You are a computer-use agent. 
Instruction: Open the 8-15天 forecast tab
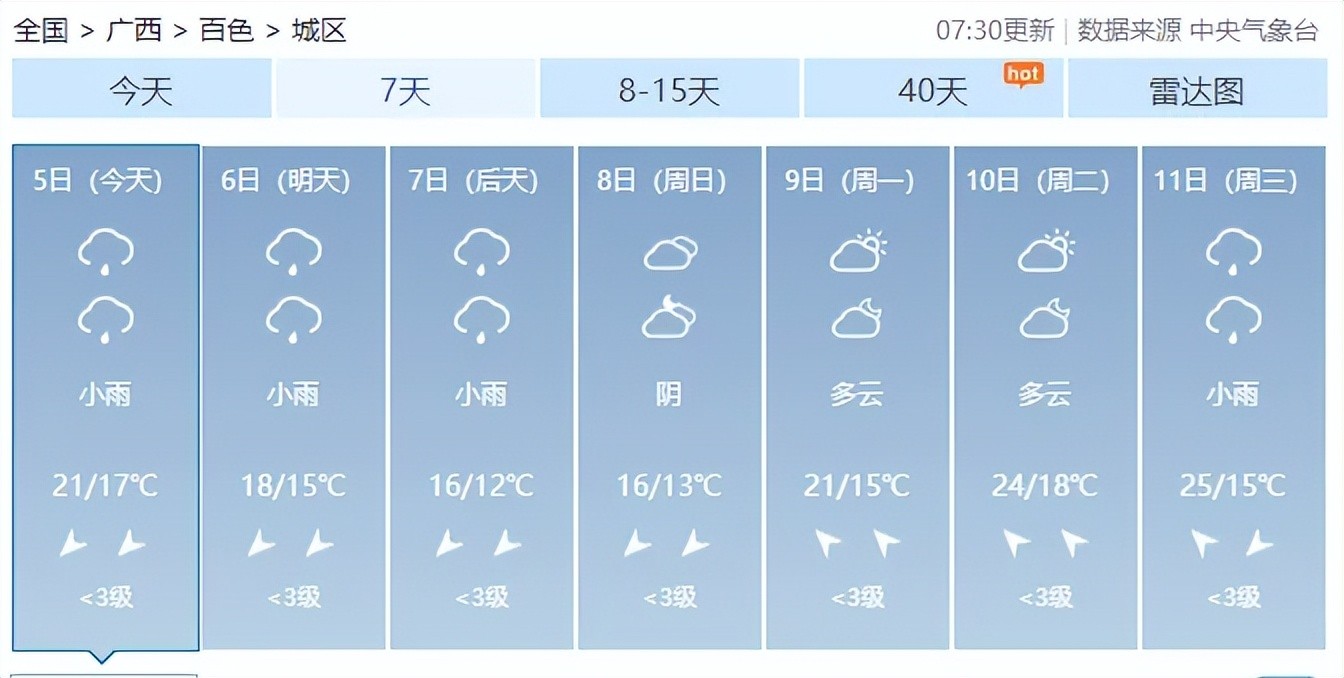click(x=669, y=90)
